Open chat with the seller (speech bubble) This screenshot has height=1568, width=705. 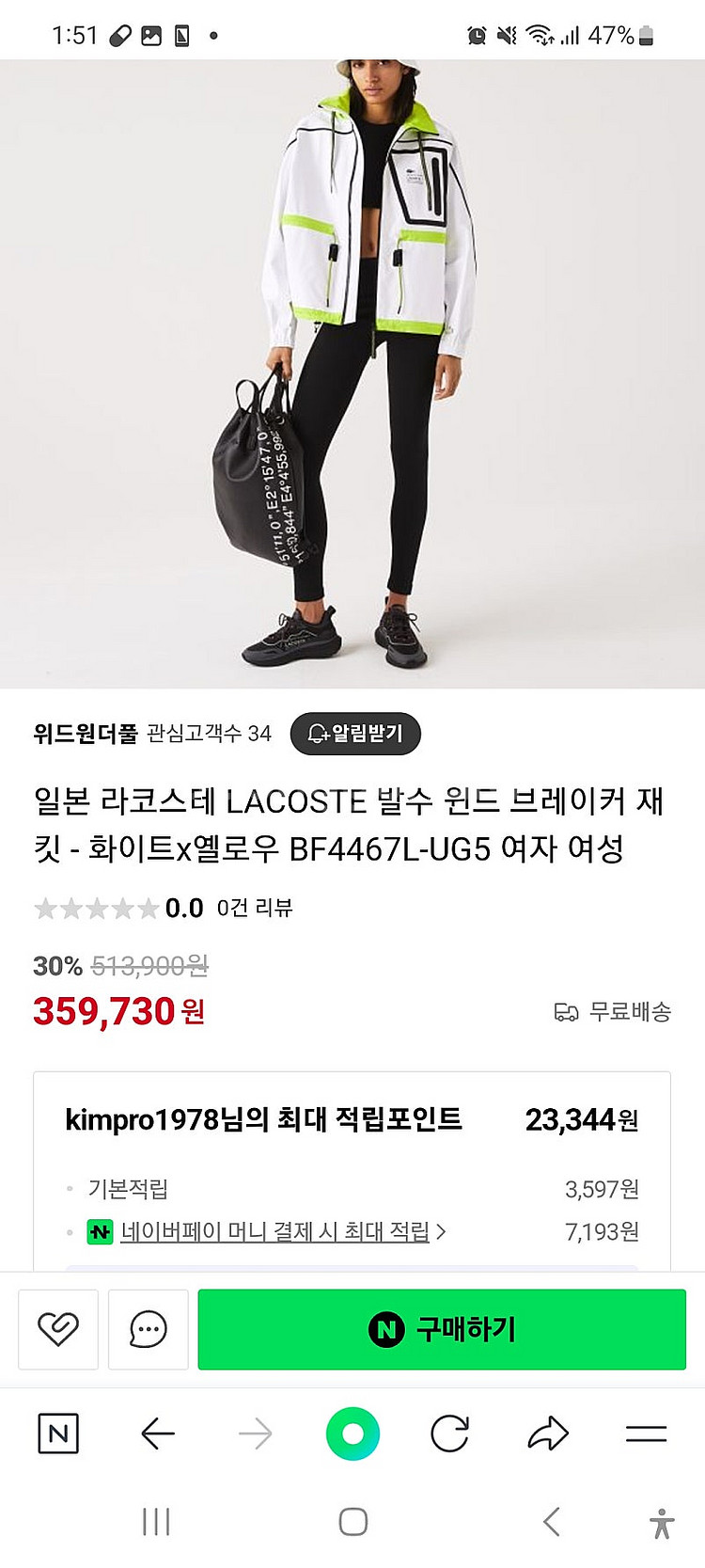pyautogui.click(x=148, y=1330)
